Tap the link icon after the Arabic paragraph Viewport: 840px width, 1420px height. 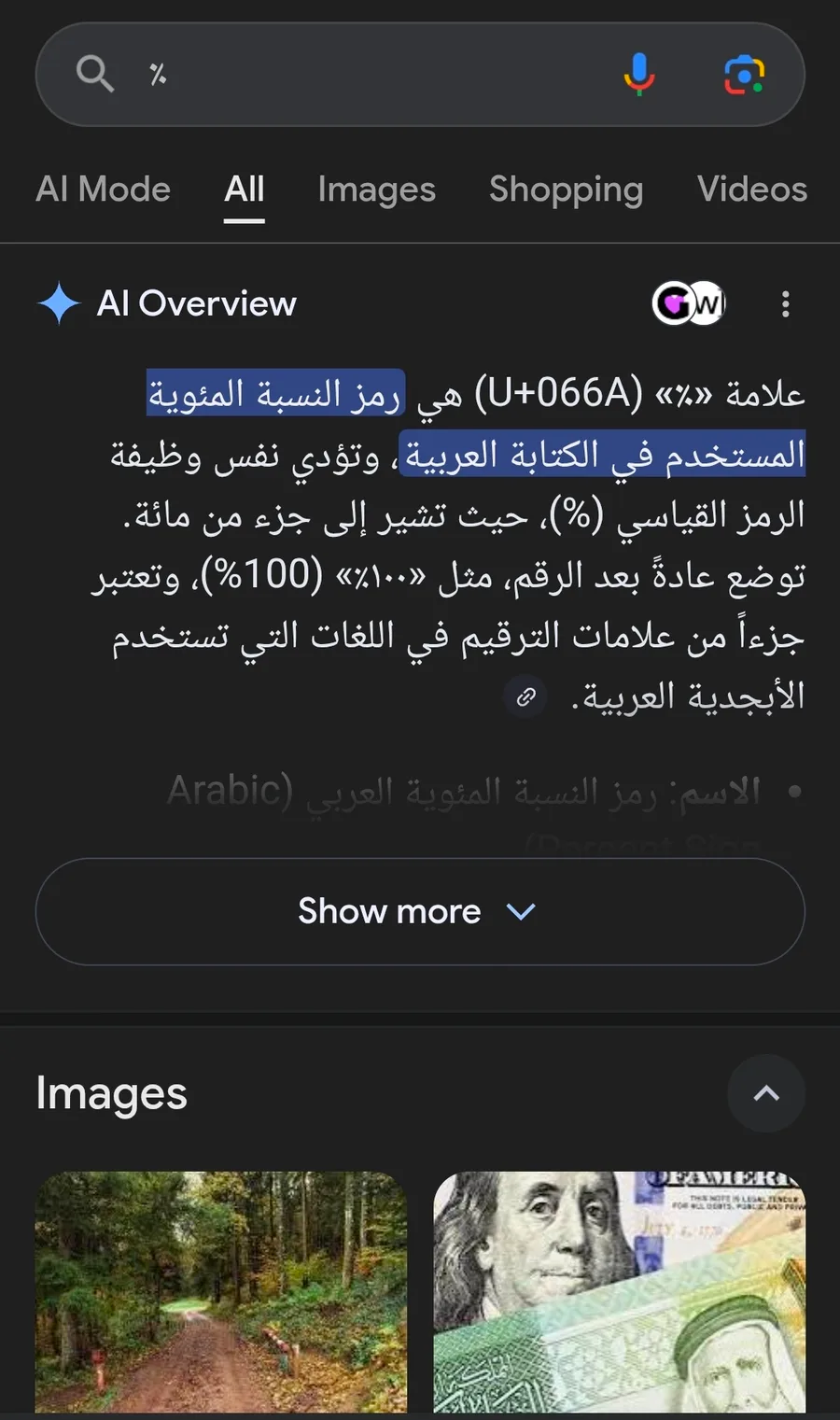point(526,696)
